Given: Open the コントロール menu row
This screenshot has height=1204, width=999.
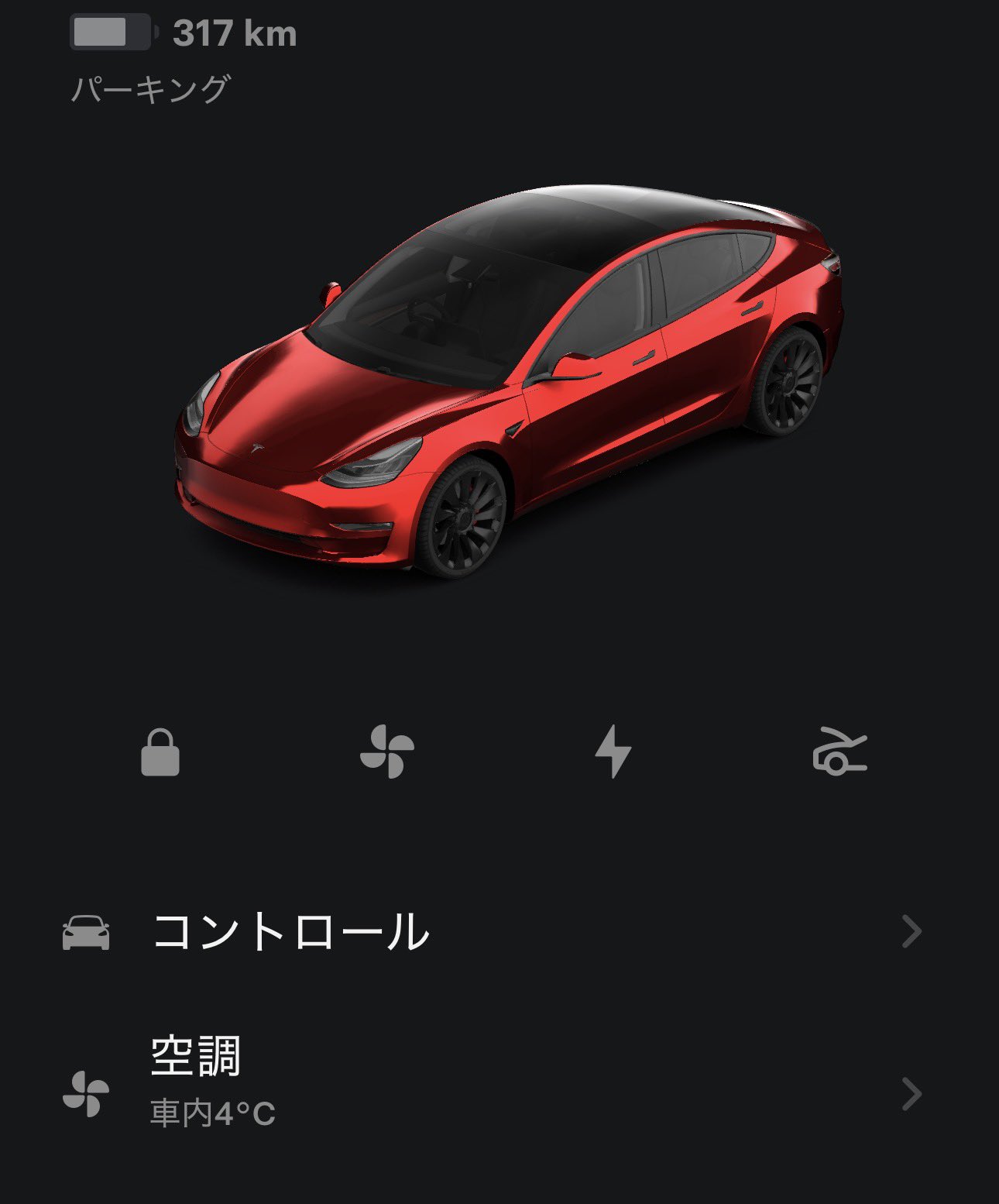Looking at the screenshot, I should pos(496,931).
